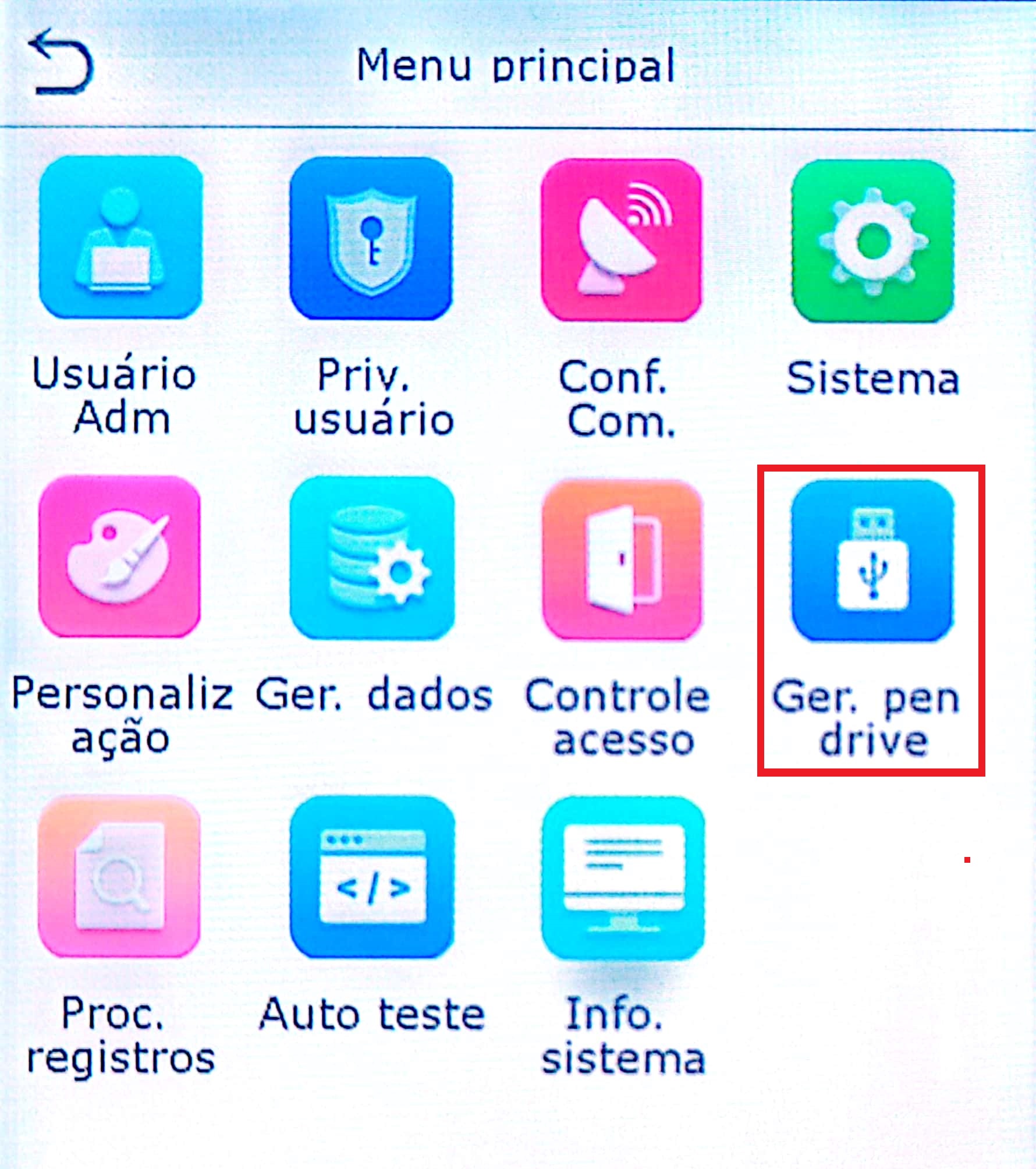View Info. sistema
The height and width of the screenshot is (1169, 1036).
[623, 877]
